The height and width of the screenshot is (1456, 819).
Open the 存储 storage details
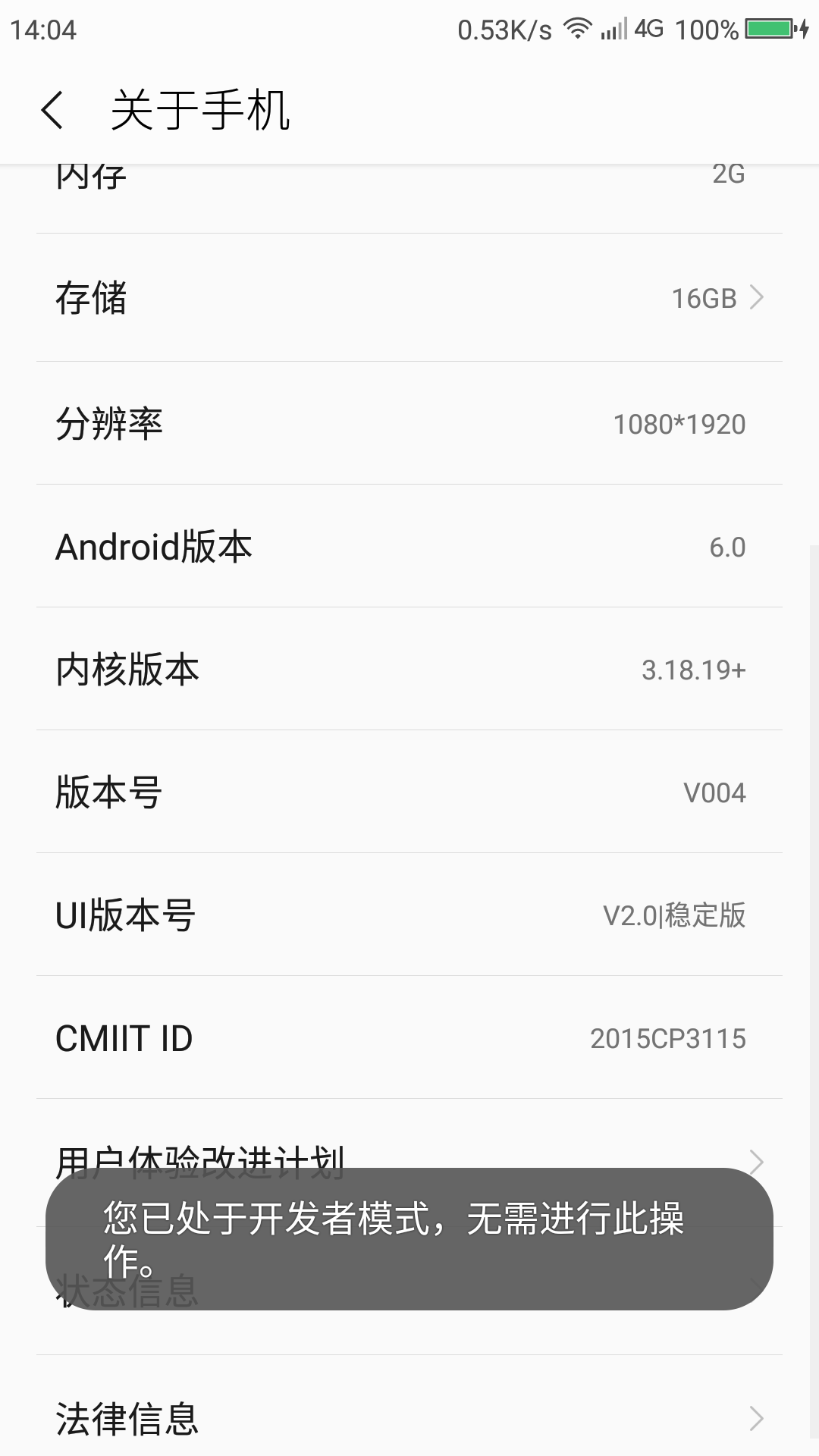pyautogui.click(x=409, y=297)
